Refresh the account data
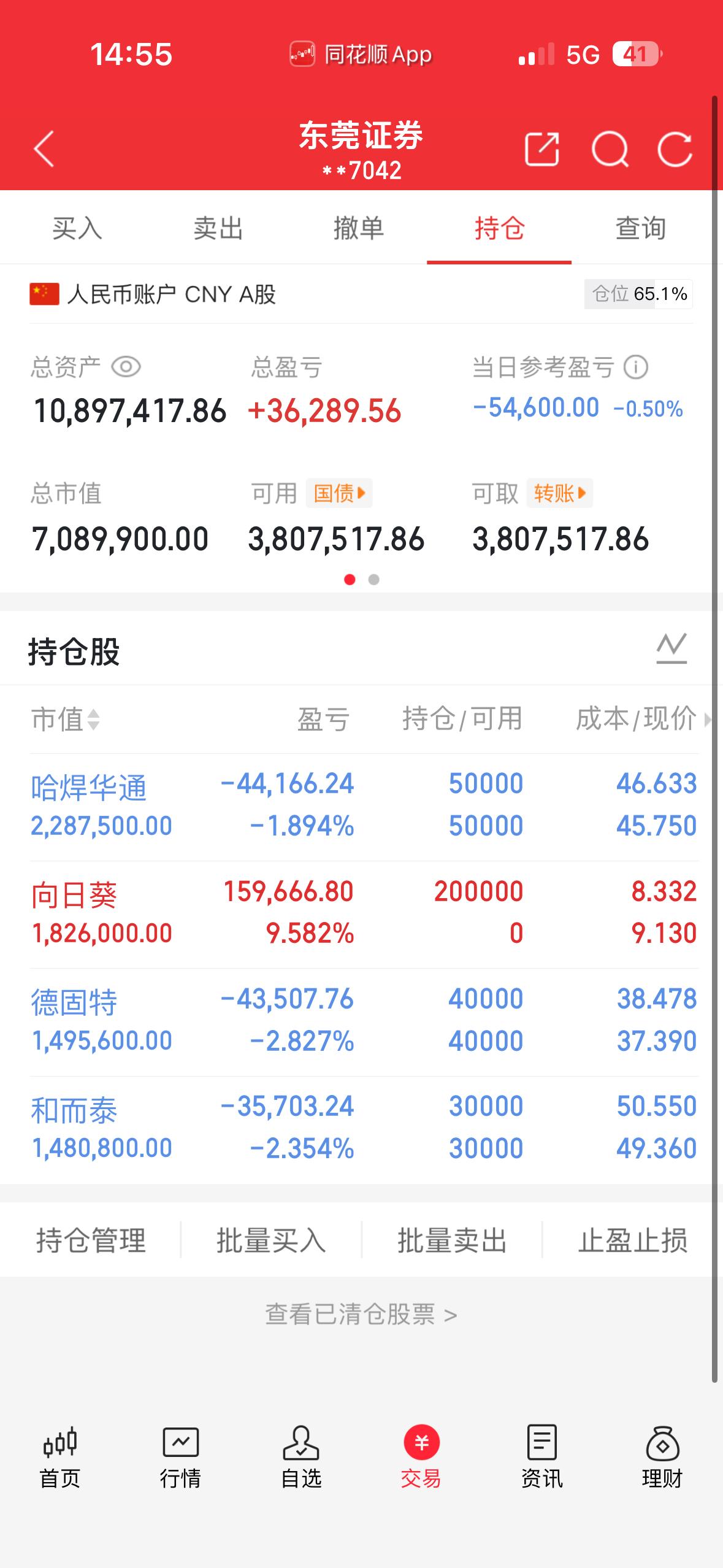Image resolution: width=723 pixels, height=1568 pixels. tap(675, 149)
